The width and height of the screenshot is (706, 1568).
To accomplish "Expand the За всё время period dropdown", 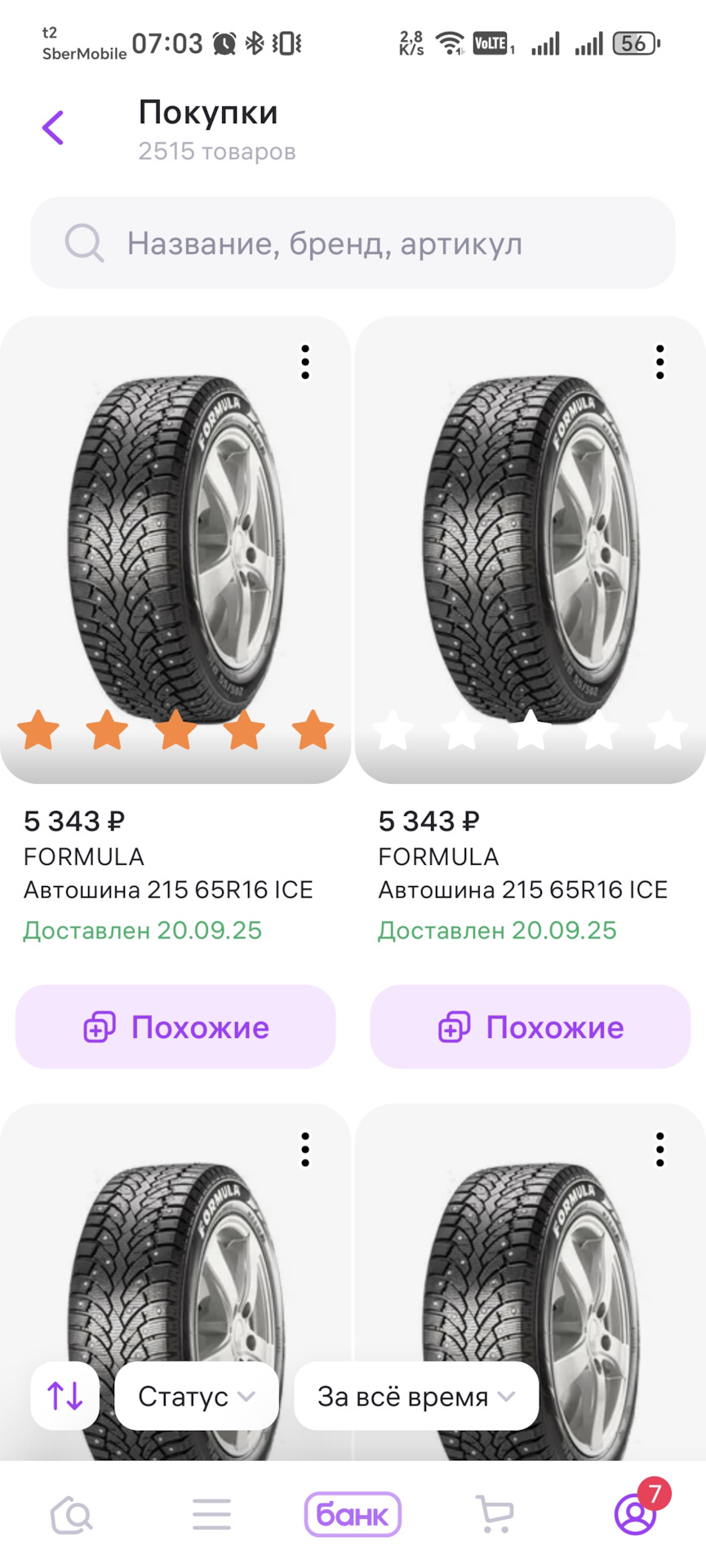I will (x=416, y=1396).
